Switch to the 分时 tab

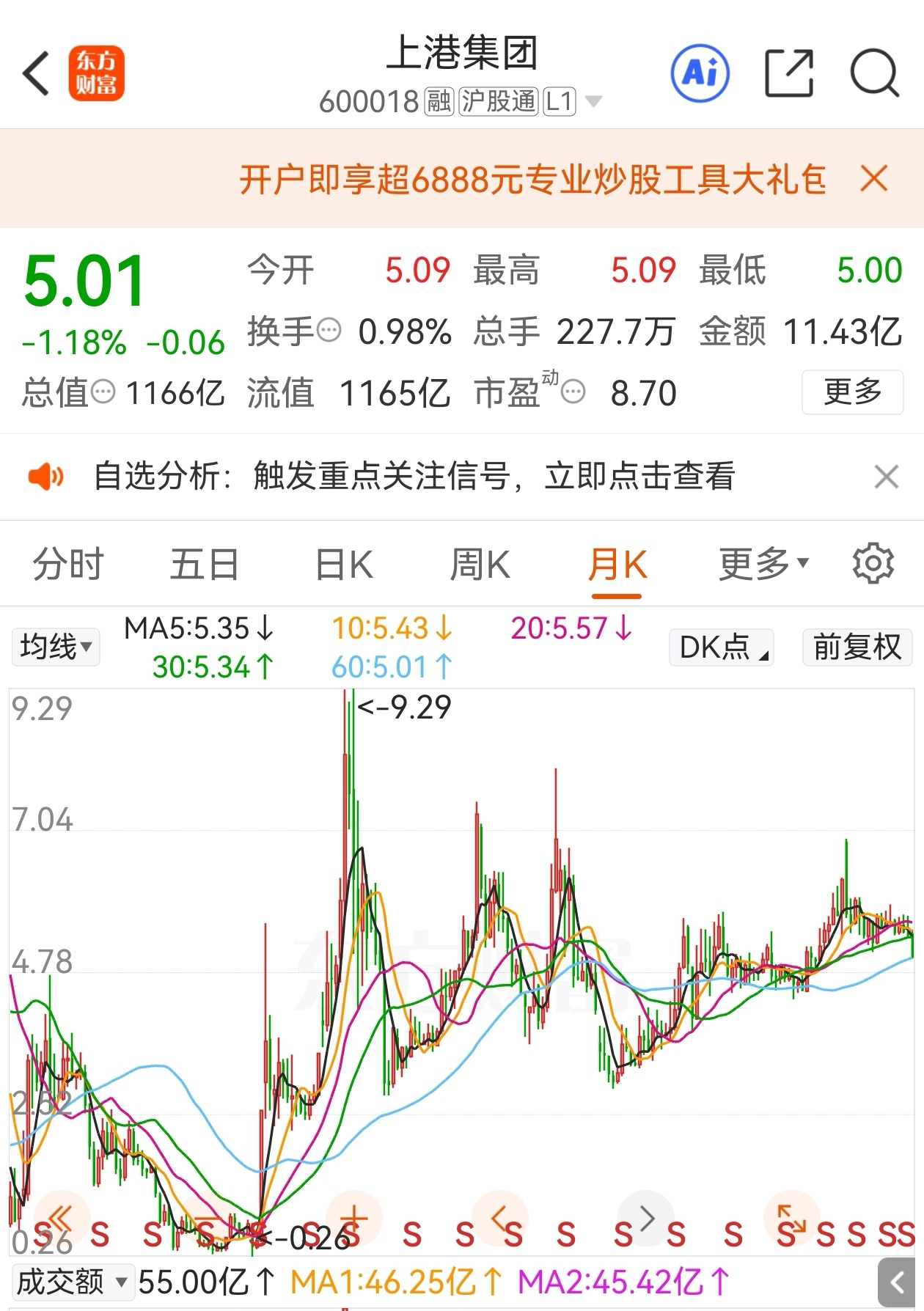(x=66, y=563)
